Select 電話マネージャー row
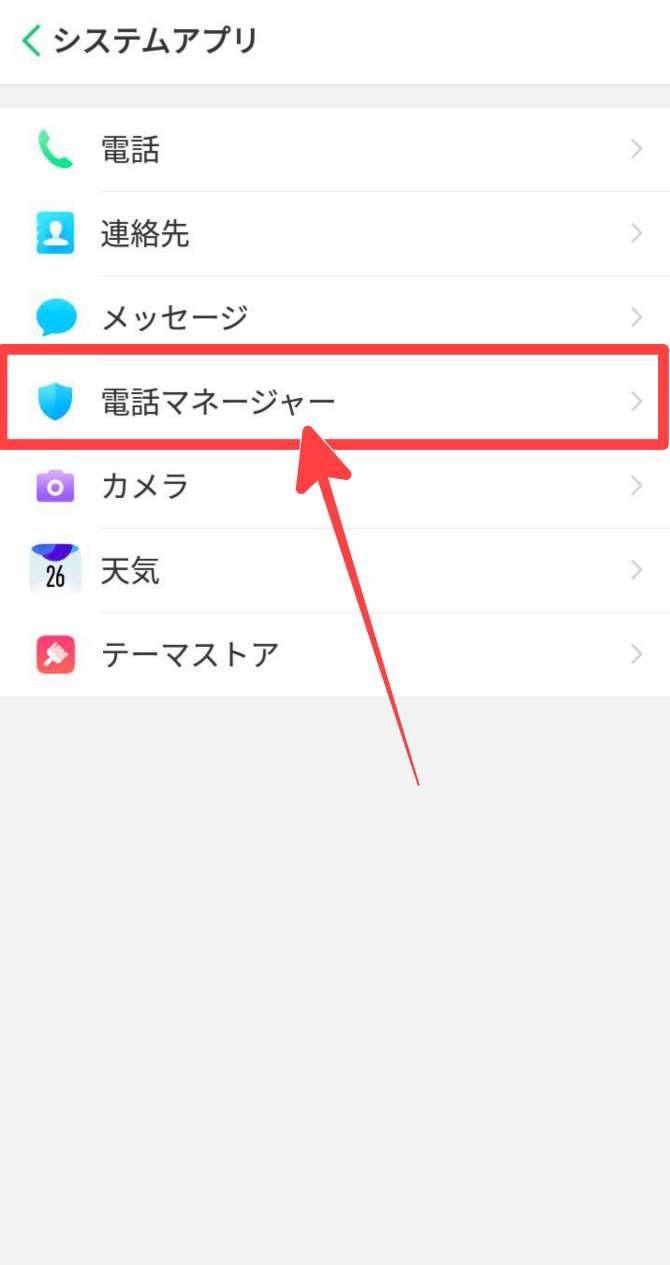Image resolution: width=670 pixels, height=1265 pixels. pos(335,402)
